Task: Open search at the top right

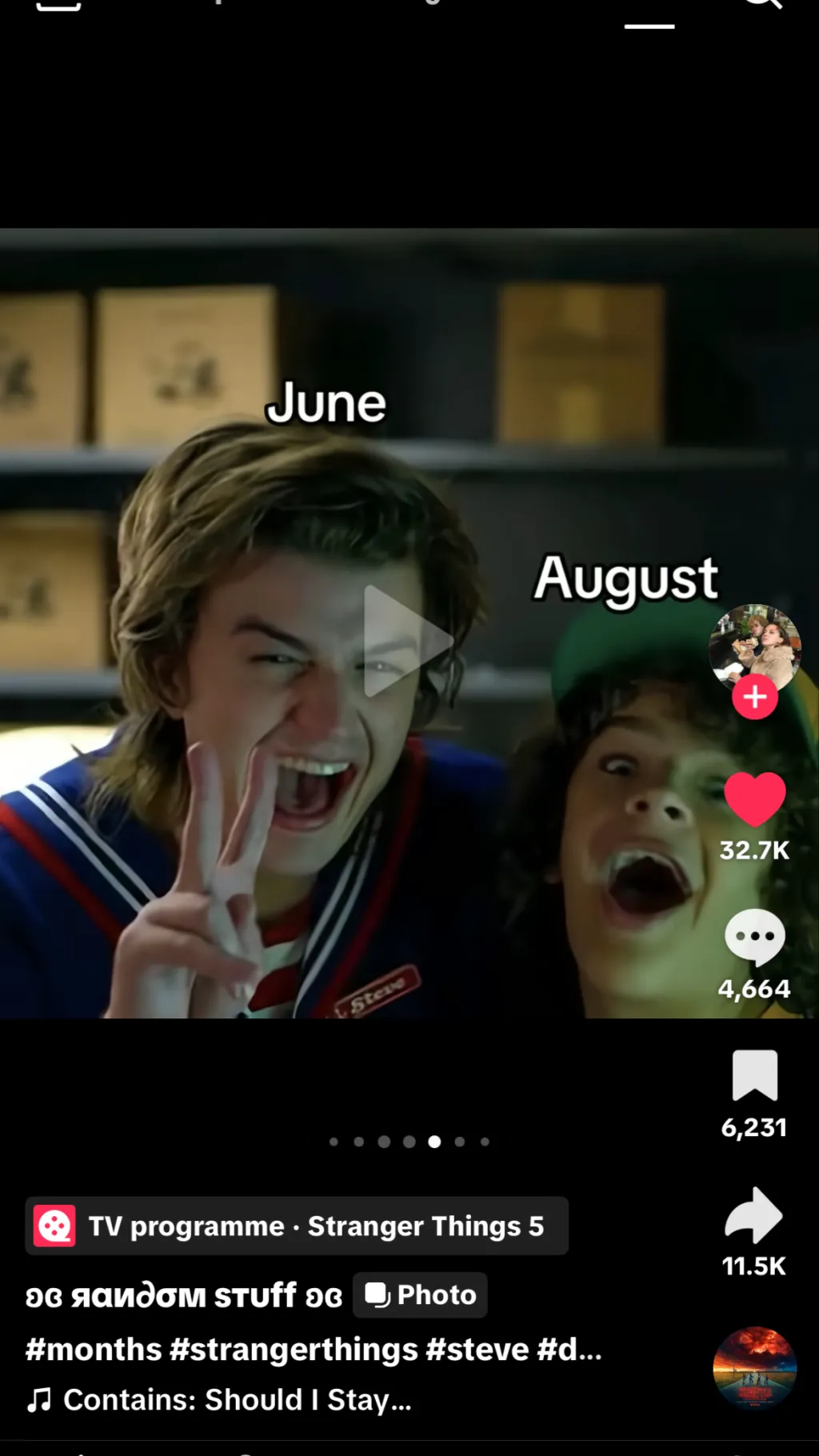Action: pos(761,5)
